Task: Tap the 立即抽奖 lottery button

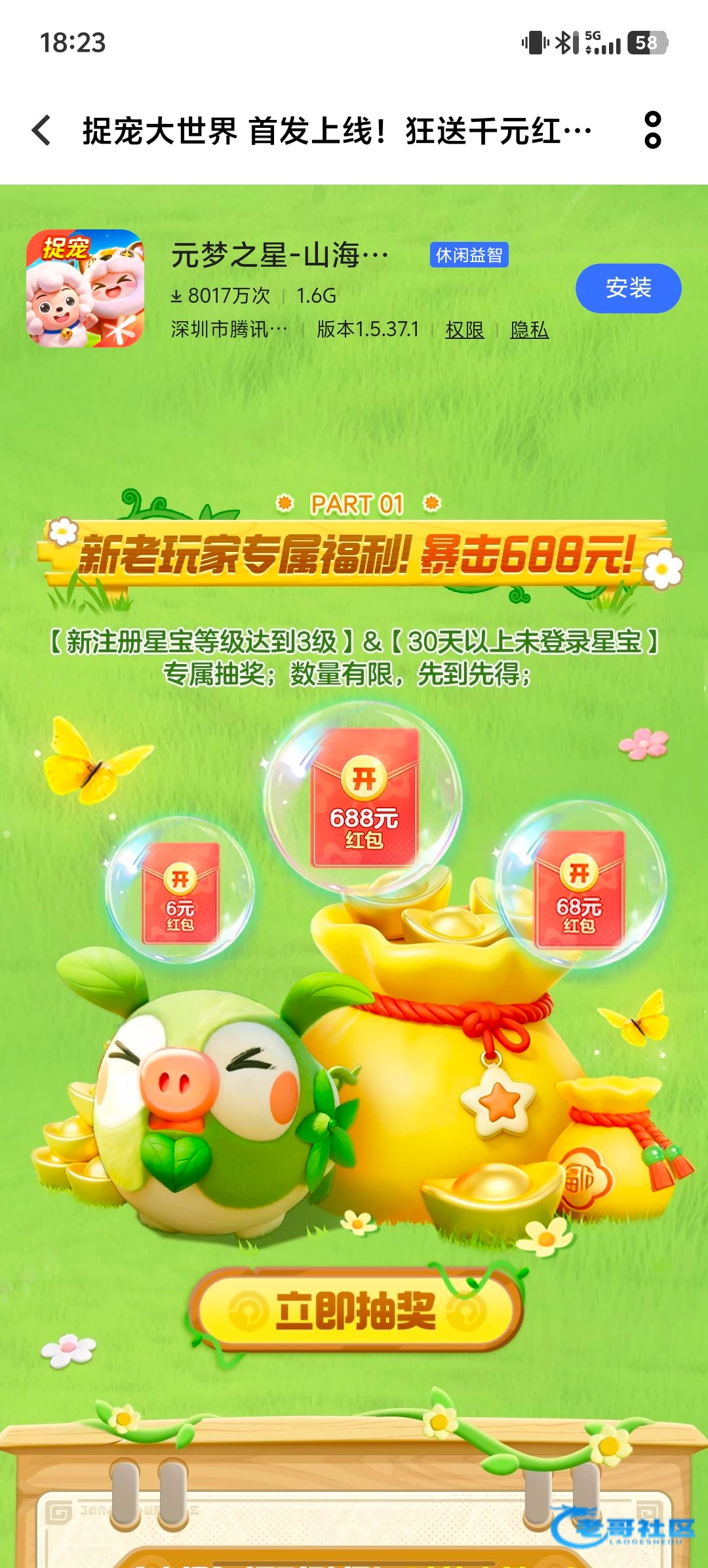Action: [355, 1310]
